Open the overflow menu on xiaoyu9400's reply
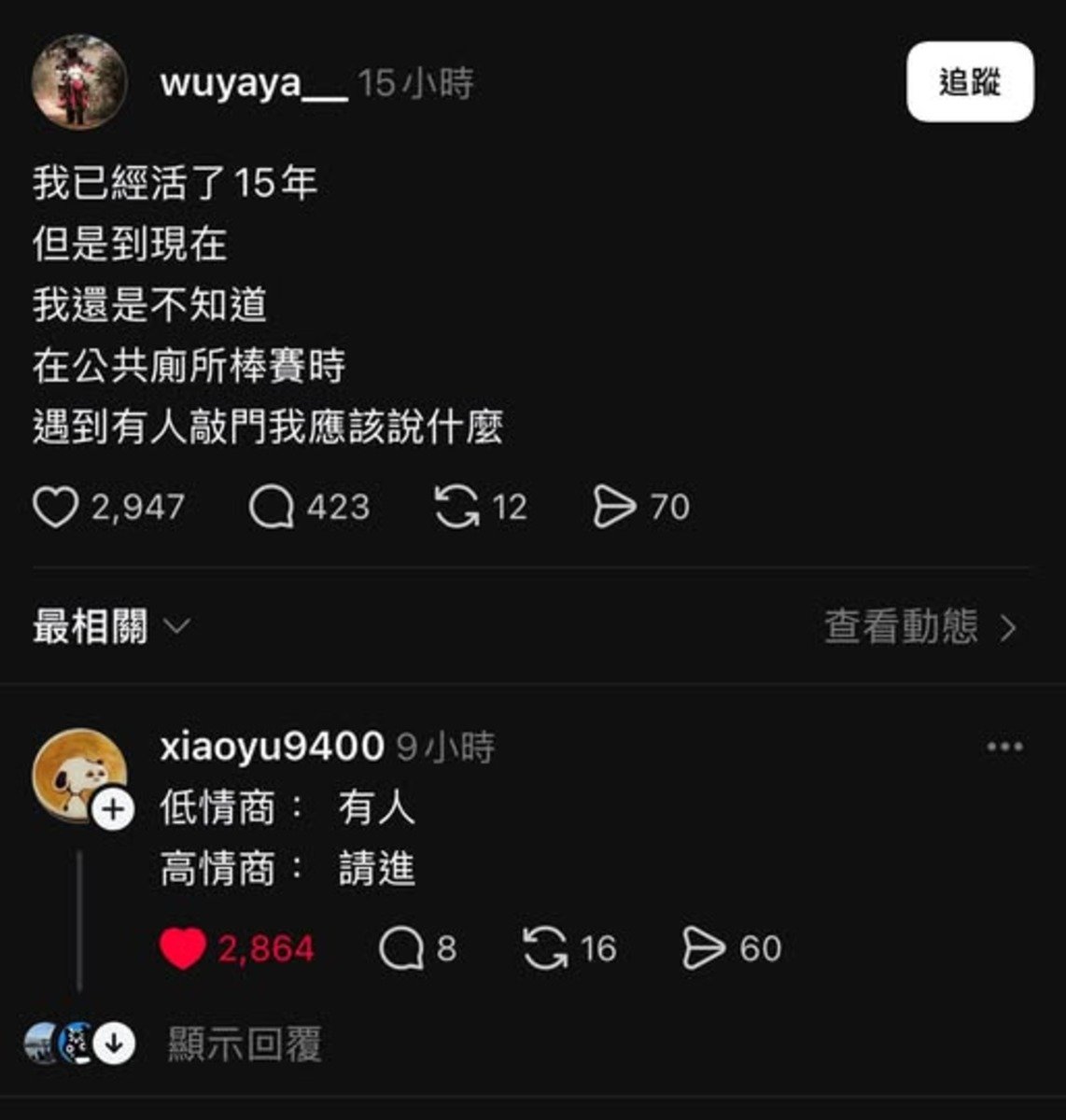Viewport: 1066px width, 1120px height. (x=1004, y=747)
